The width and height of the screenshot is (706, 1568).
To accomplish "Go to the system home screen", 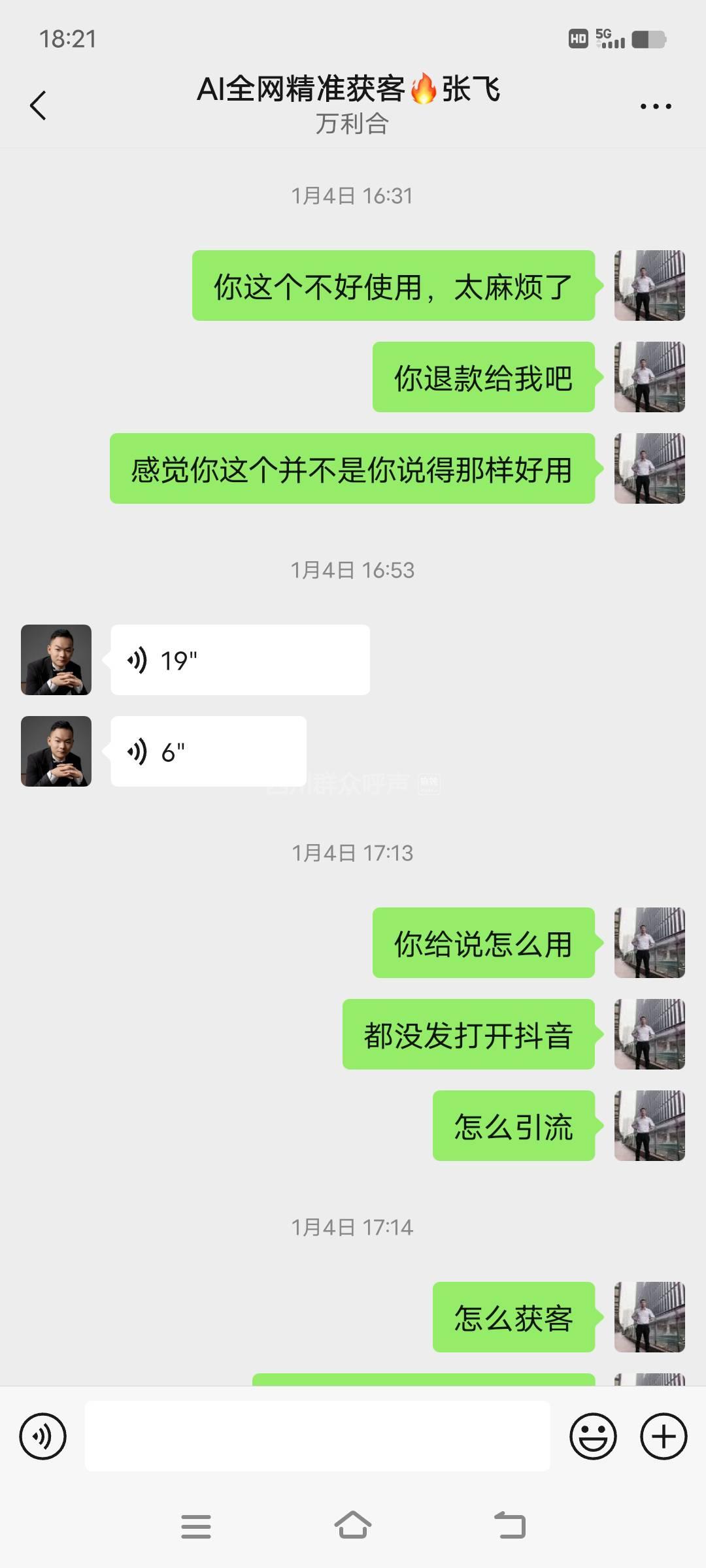I will click(x=353, y=1526).
